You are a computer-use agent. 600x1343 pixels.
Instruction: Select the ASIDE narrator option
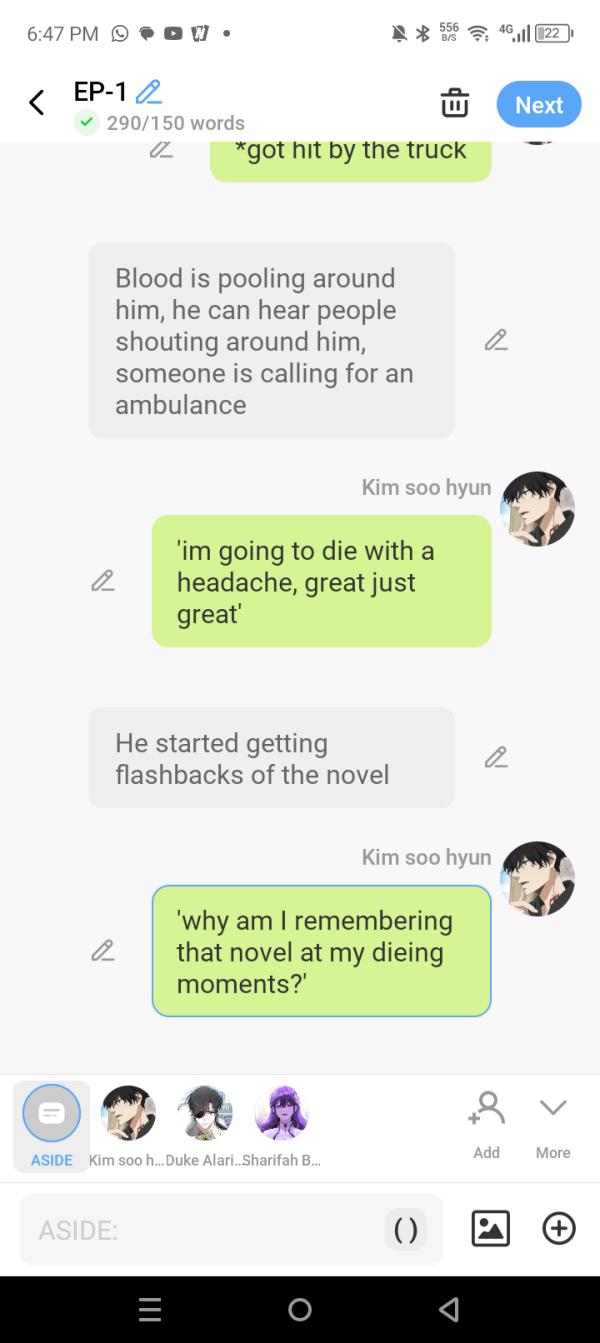pos(51,1126)
